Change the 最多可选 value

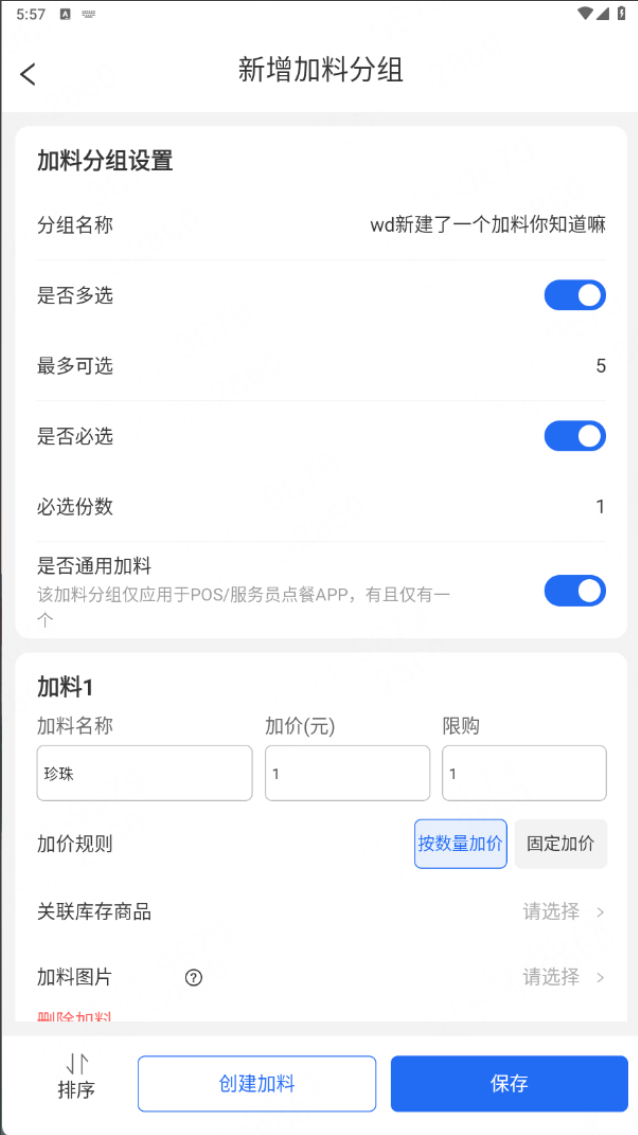coord(600,366)
